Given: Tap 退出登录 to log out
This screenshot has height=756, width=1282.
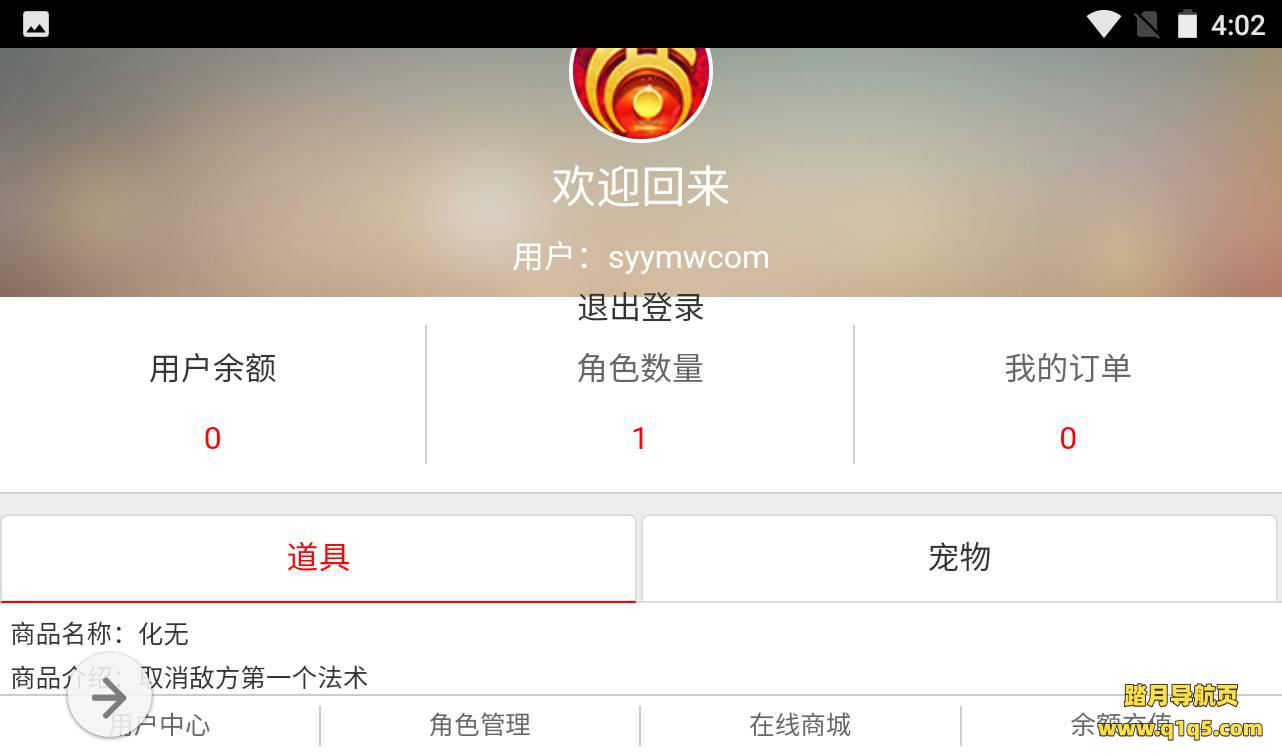Looking at the screenshot, I should [640, 307].
